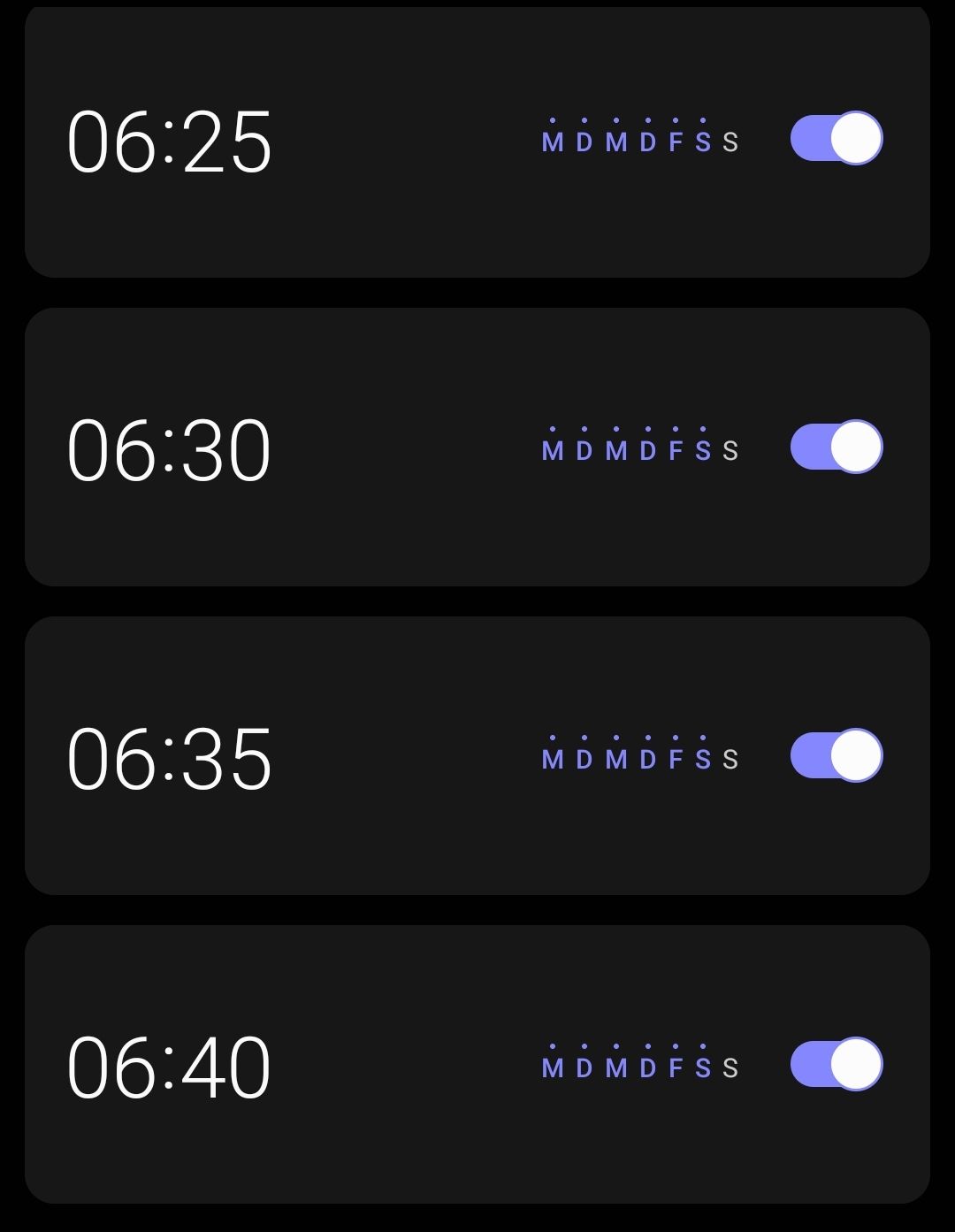
Task: Toggle the 06:35 alarm off
Action: (x=836, y=755)
